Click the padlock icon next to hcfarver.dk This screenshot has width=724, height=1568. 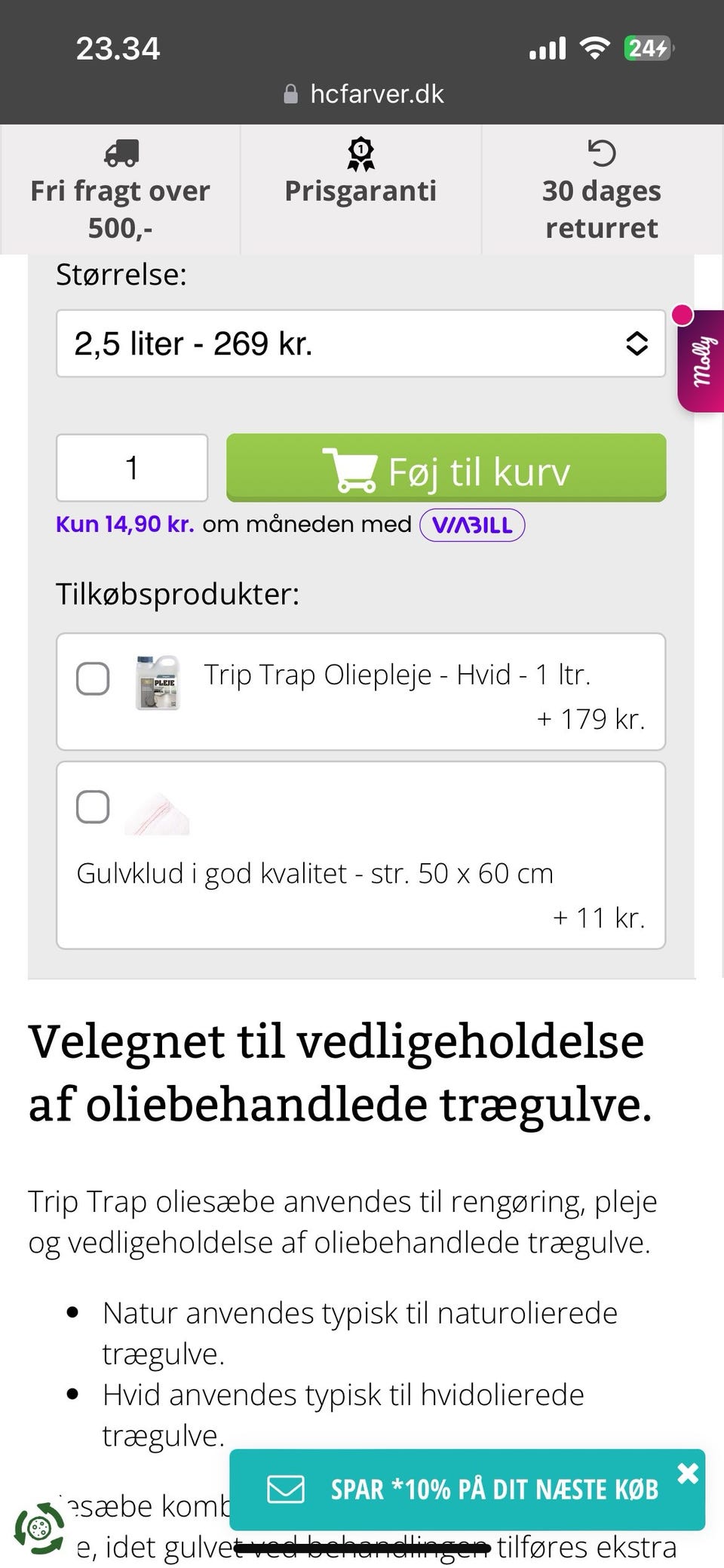[290, 92]
